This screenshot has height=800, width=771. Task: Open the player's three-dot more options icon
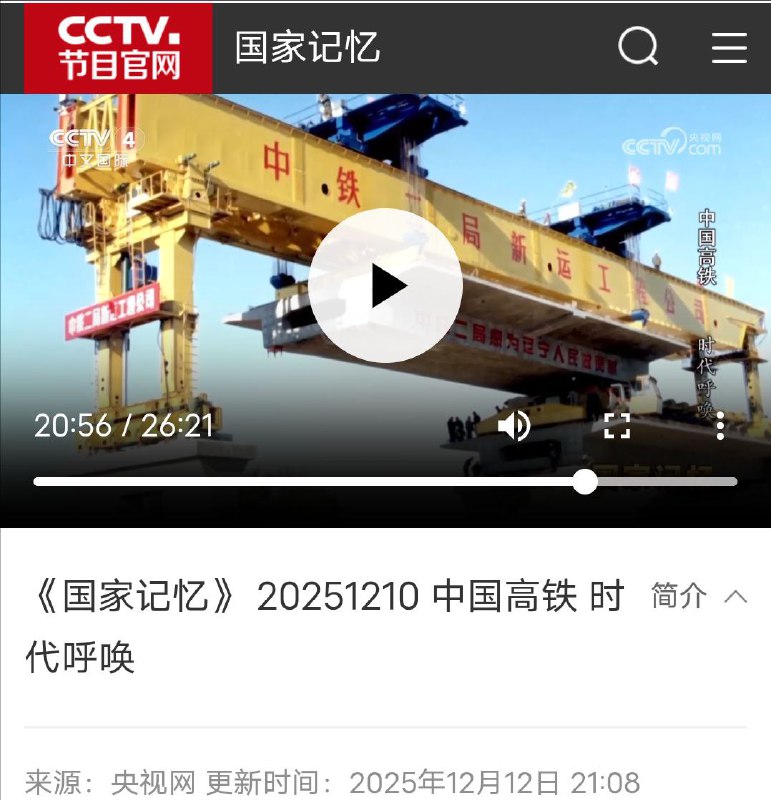720,425
